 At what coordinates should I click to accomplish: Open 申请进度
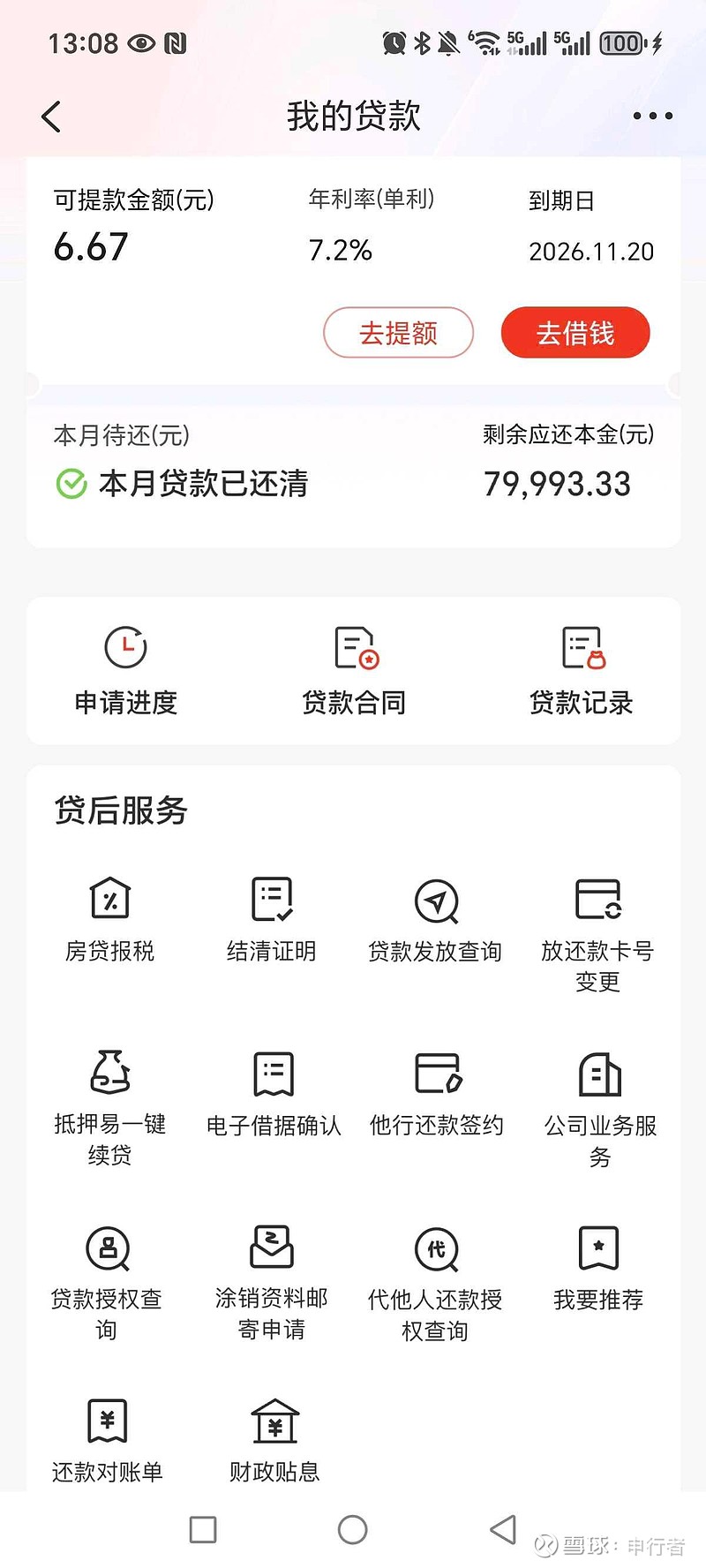tap(126, 669)
